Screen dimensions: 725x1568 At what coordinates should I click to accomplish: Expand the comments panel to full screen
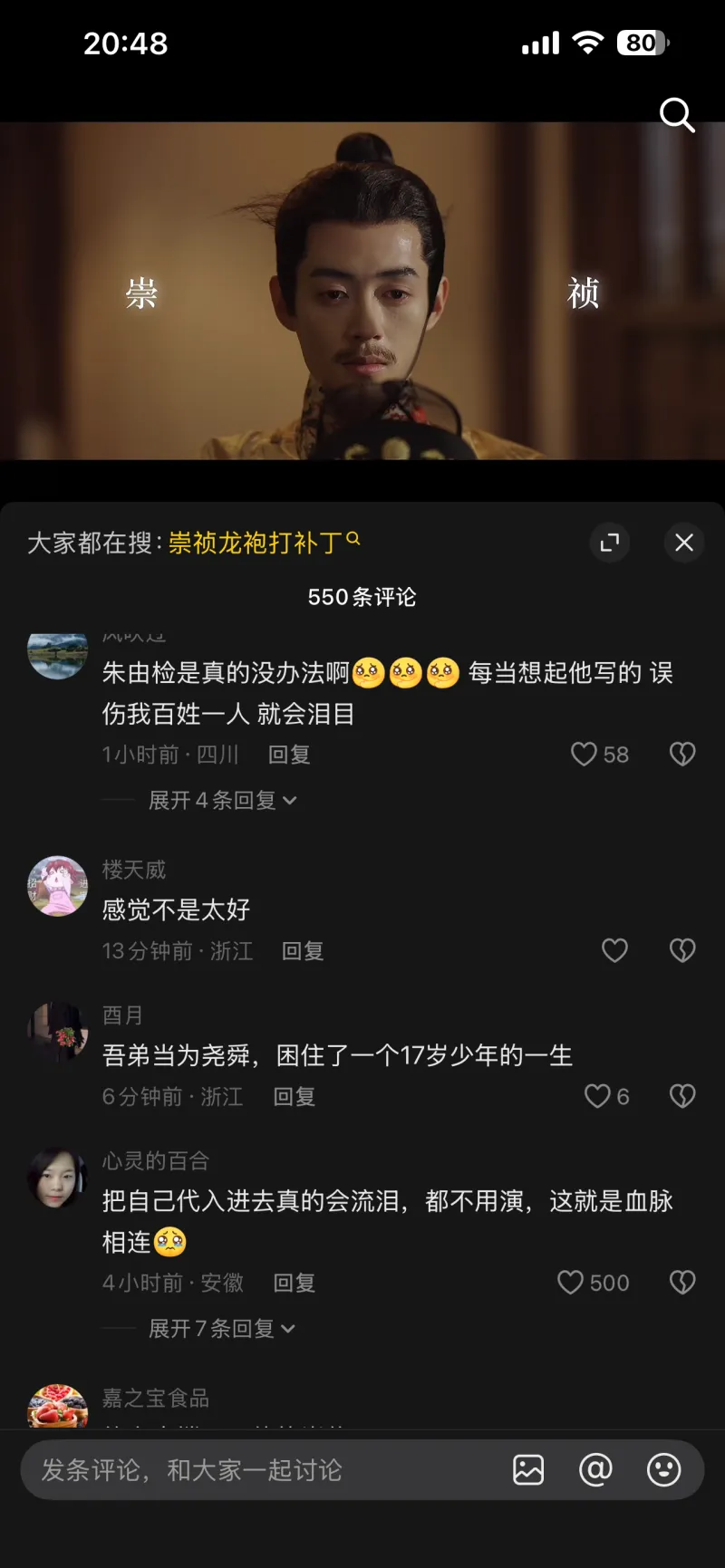[x=610, y=543]
